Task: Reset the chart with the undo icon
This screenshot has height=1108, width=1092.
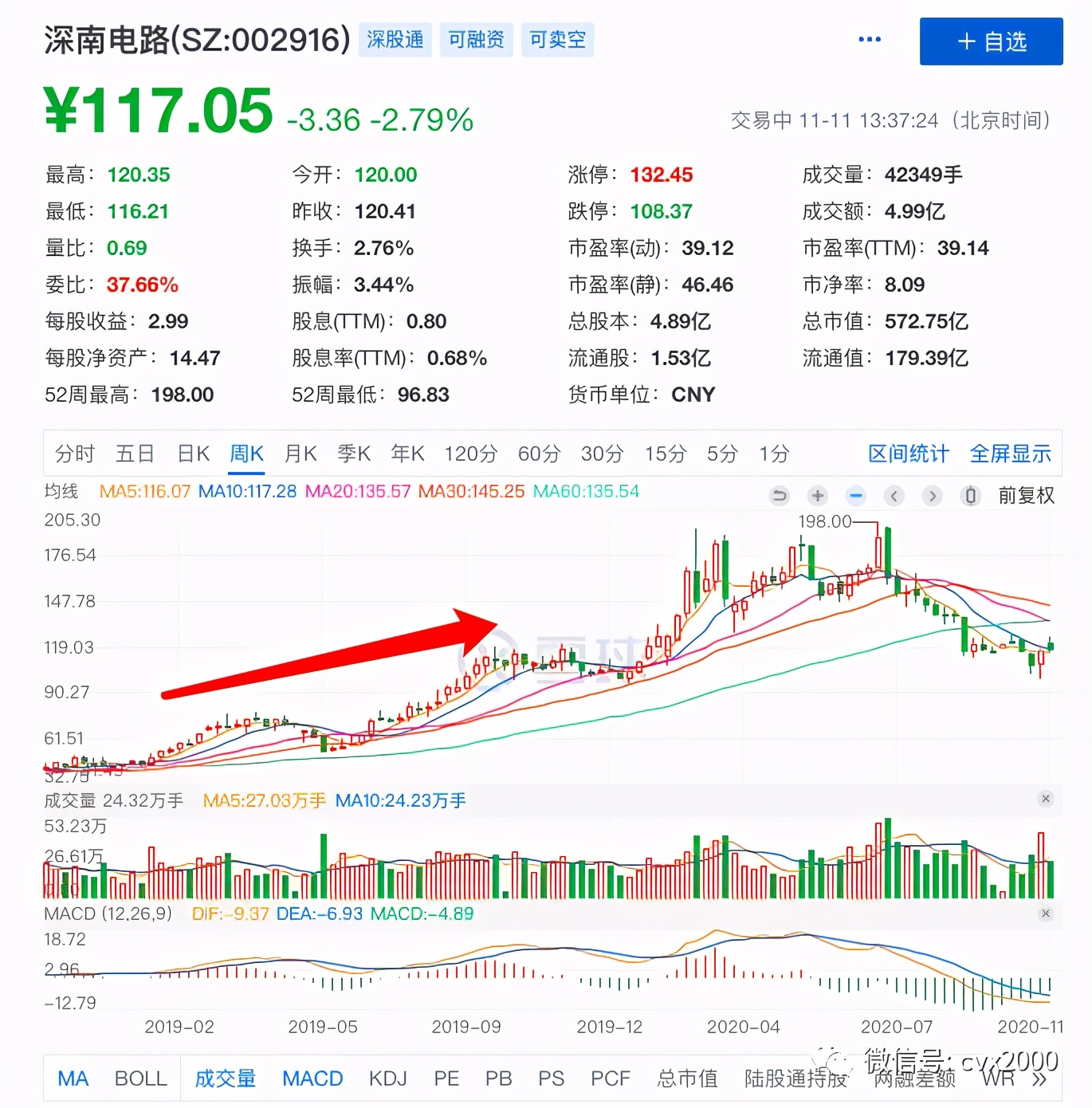Action: pos(780,496)
